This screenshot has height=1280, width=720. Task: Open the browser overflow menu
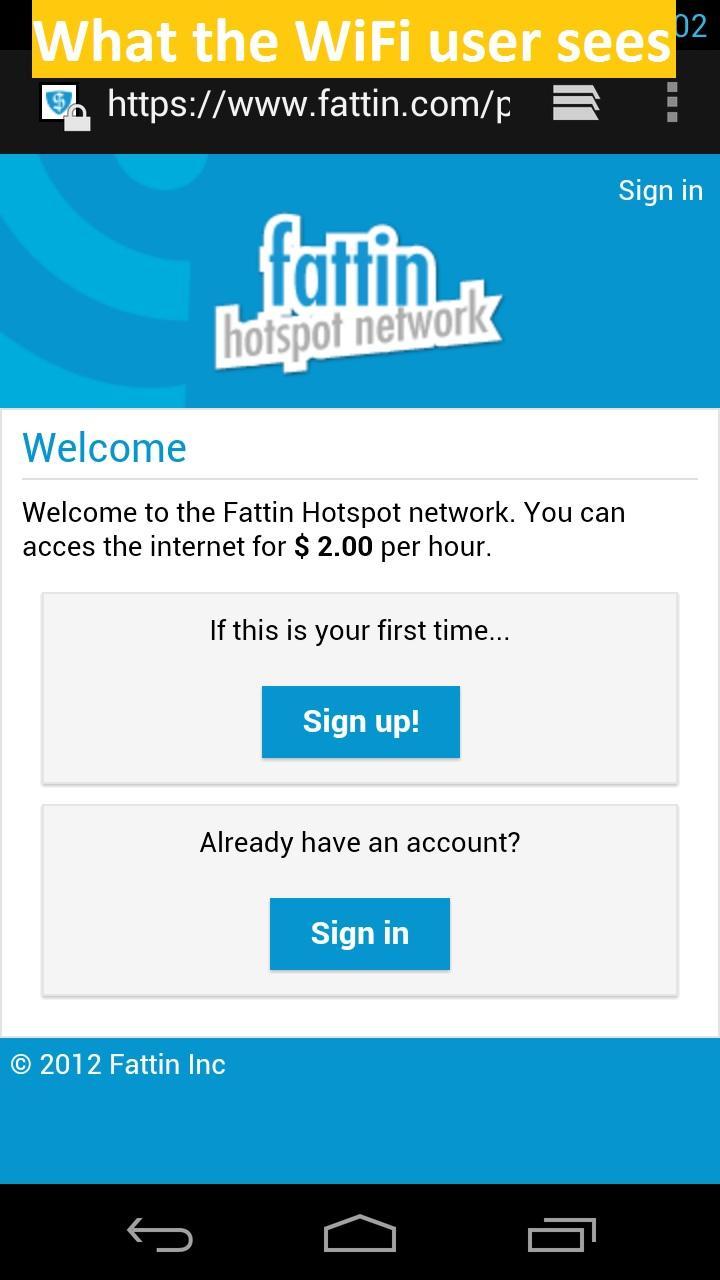(672, 103)
